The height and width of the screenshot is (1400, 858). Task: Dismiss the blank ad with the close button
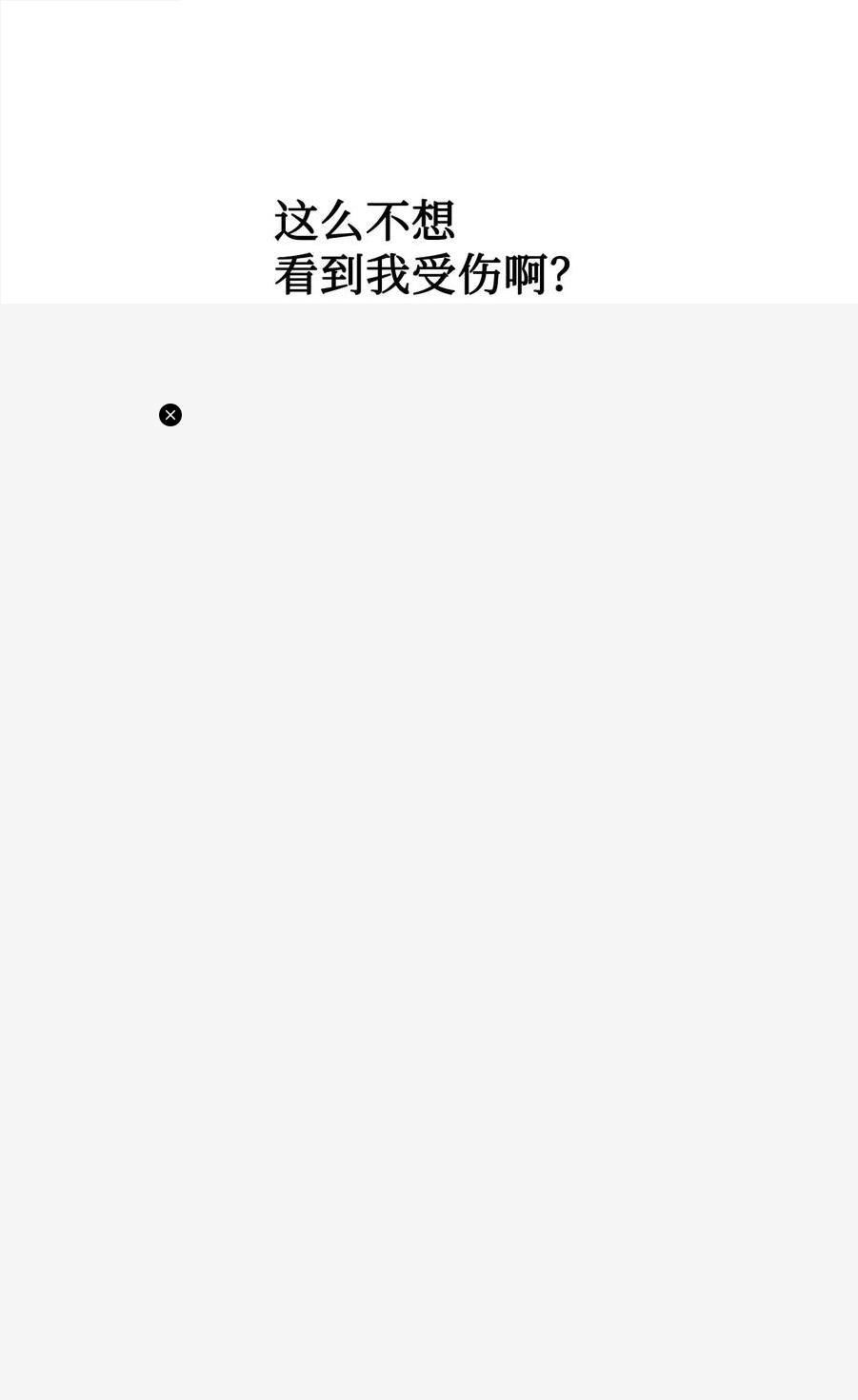tap(170, 415)
